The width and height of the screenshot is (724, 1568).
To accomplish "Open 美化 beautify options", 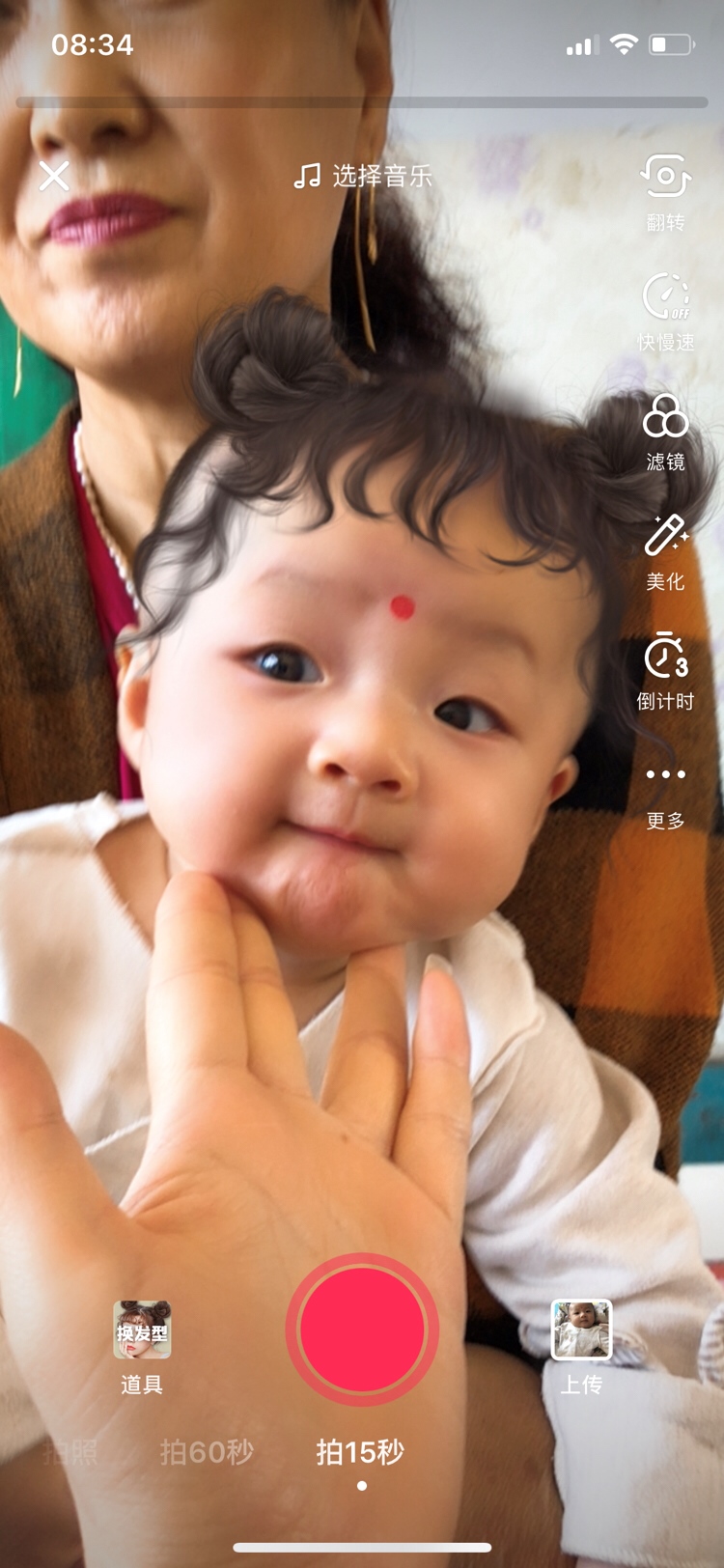I will coord(665,550).
